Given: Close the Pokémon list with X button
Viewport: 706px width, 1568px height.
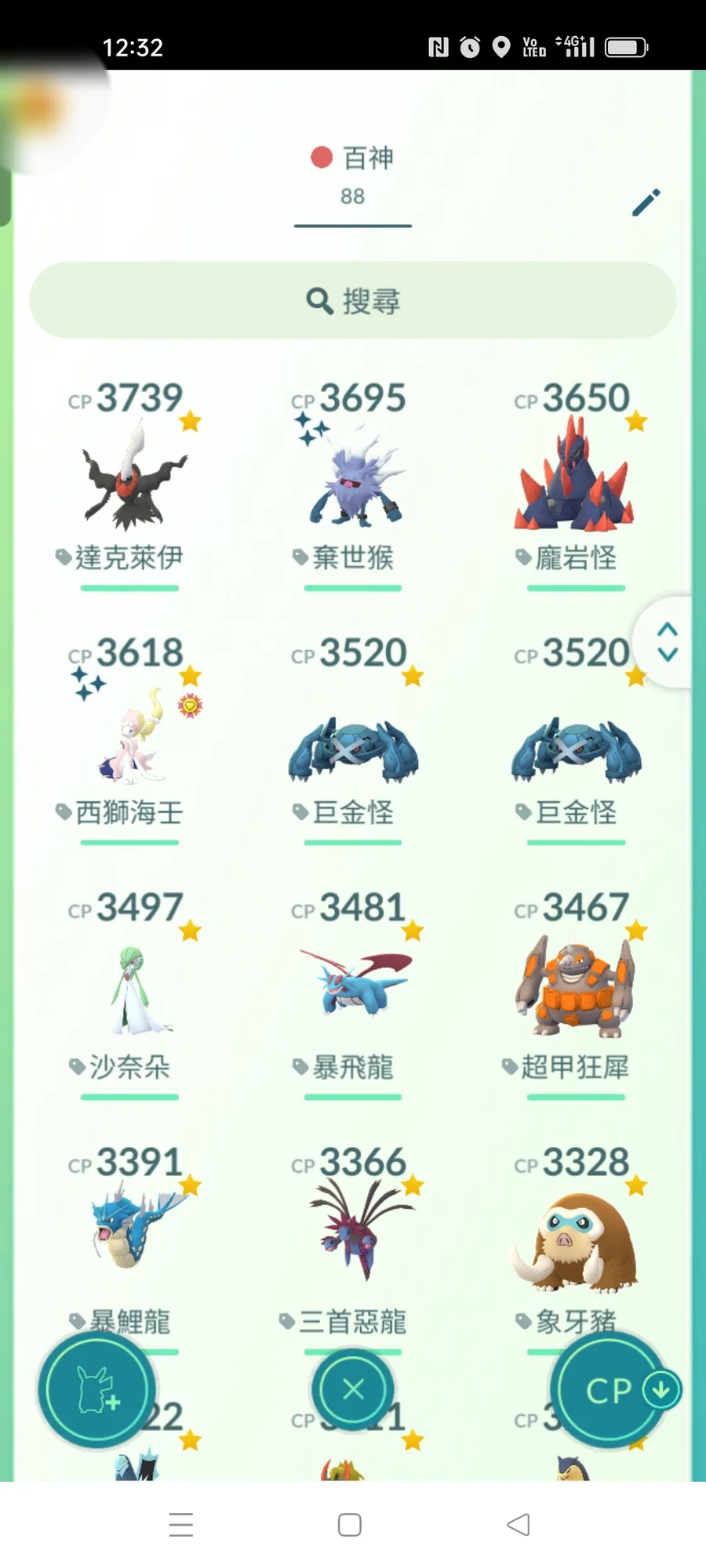Looking at the screenshot, I should pyautogui.click(x=353, y=1389).
